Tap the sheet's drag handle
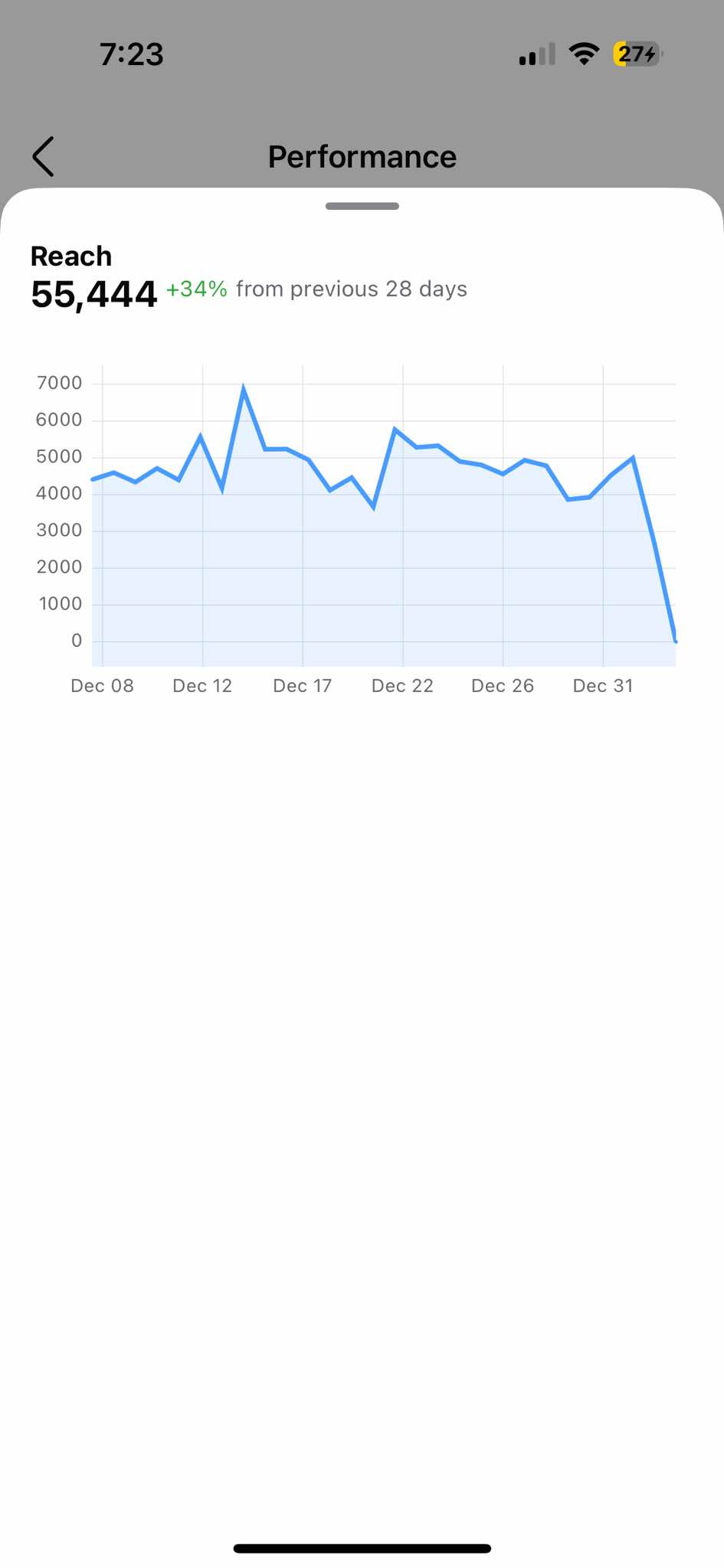The height and width of the screenshot is (1568, 724). point(362,206)
